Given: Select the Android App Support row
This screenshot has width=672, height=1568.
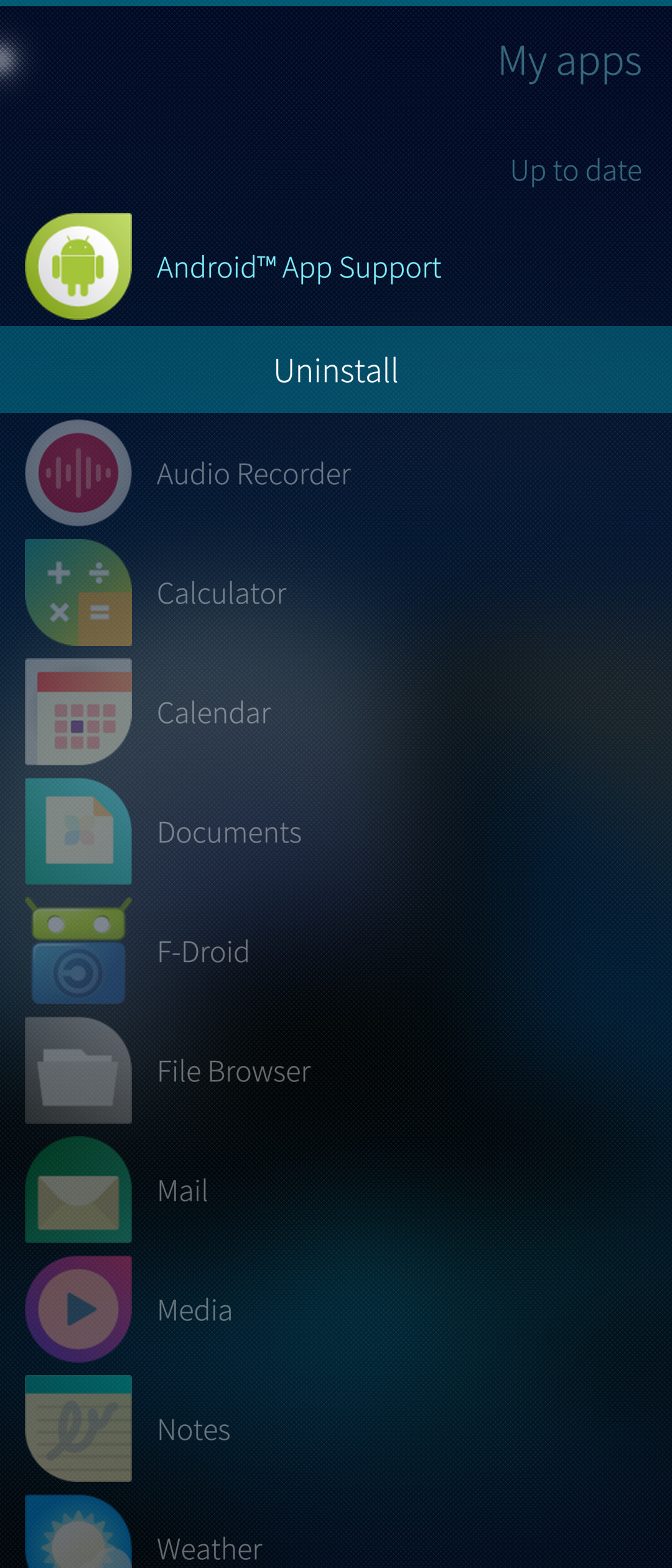Looking at the screenshot, I should click(299, 268).
